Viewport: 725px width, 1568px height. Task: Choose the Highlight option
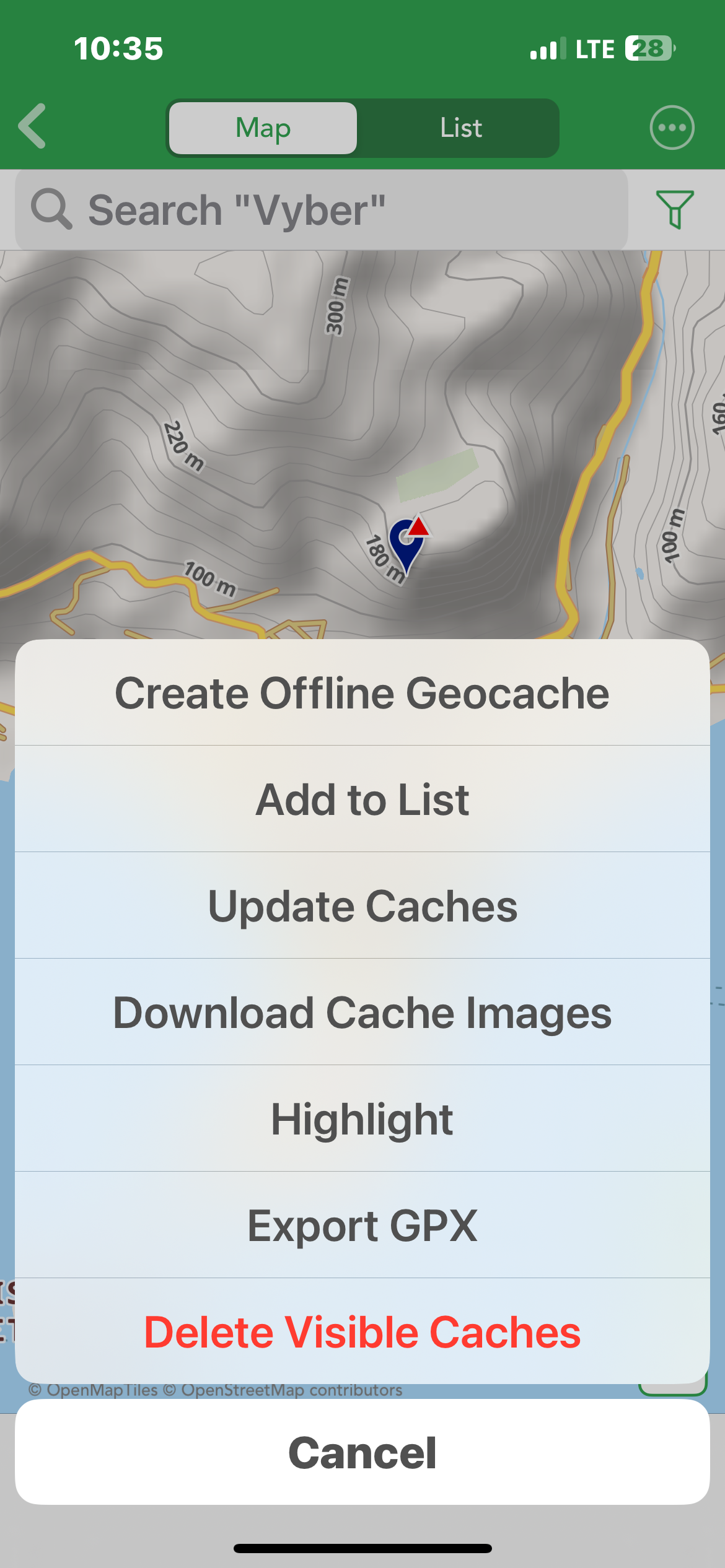pyautogui.click(x=362, y=1118)
